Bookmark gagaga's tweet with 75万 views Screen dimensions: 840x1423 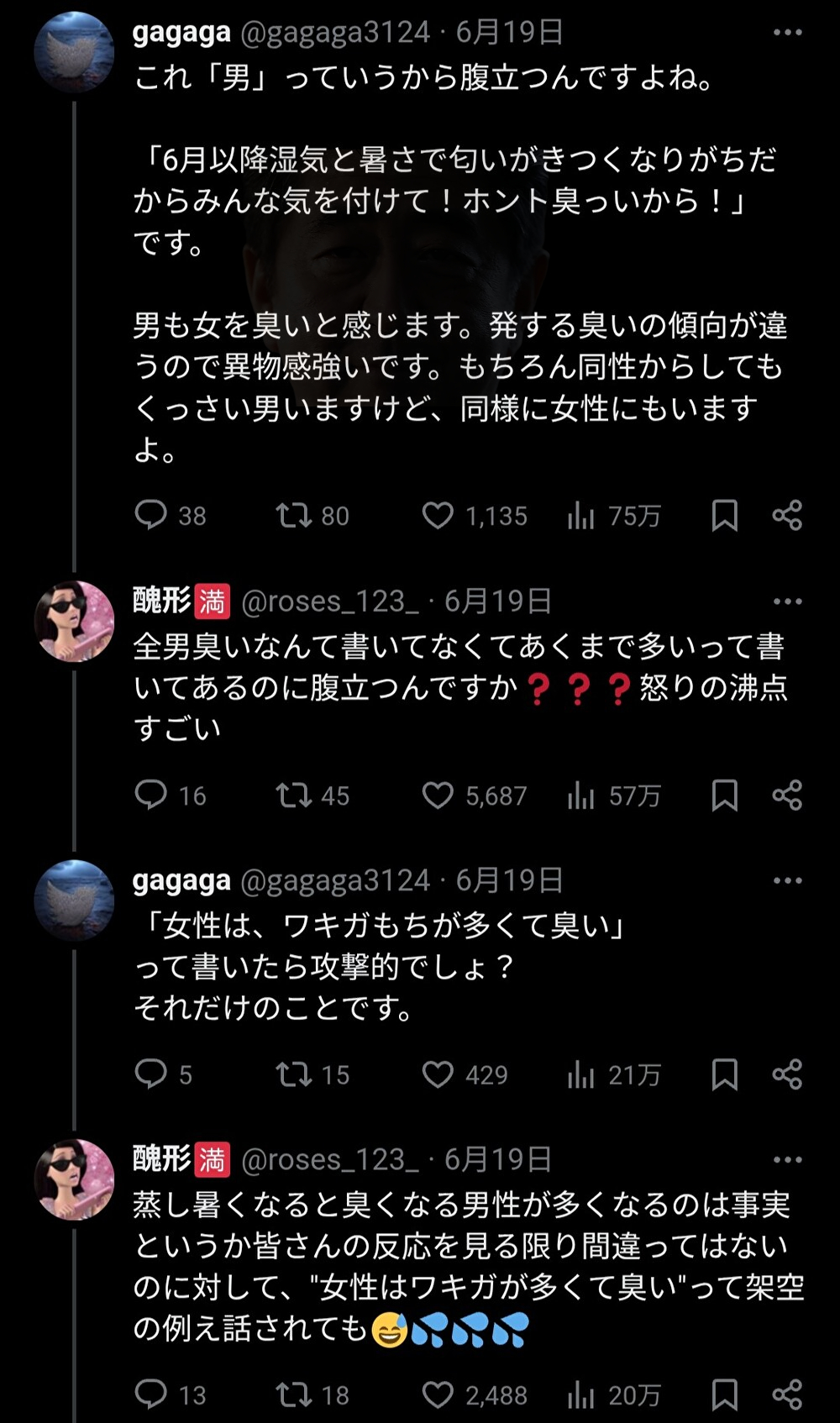[x=724, y=515]
